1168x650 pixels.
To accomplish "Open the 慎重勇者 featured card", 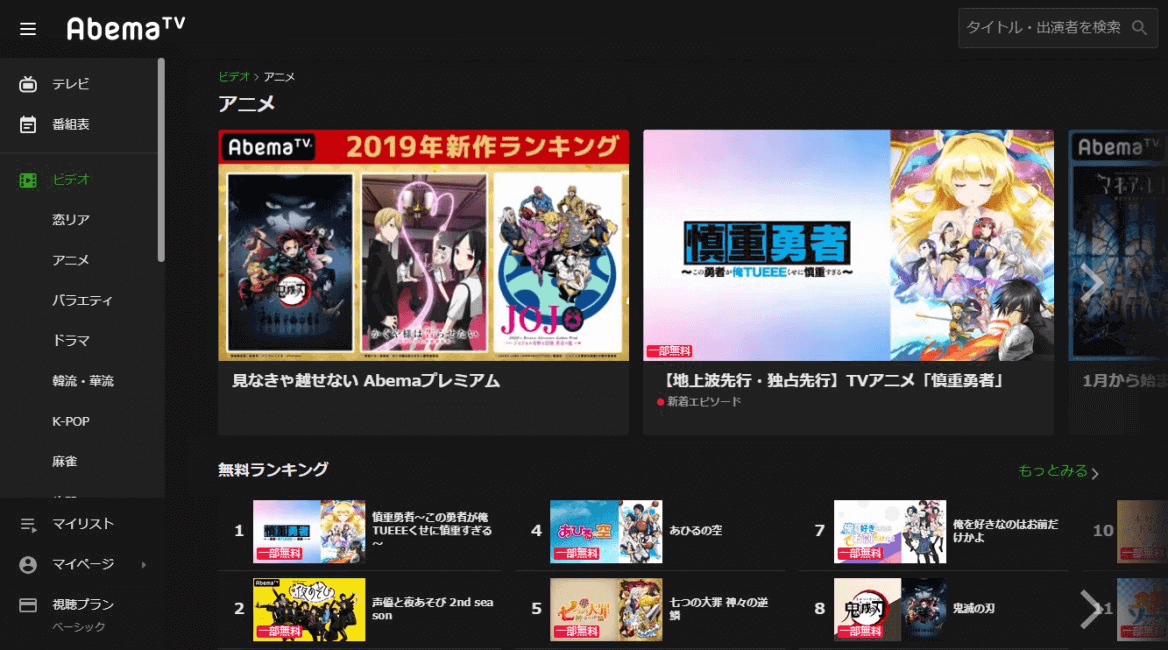I will 848,245.
